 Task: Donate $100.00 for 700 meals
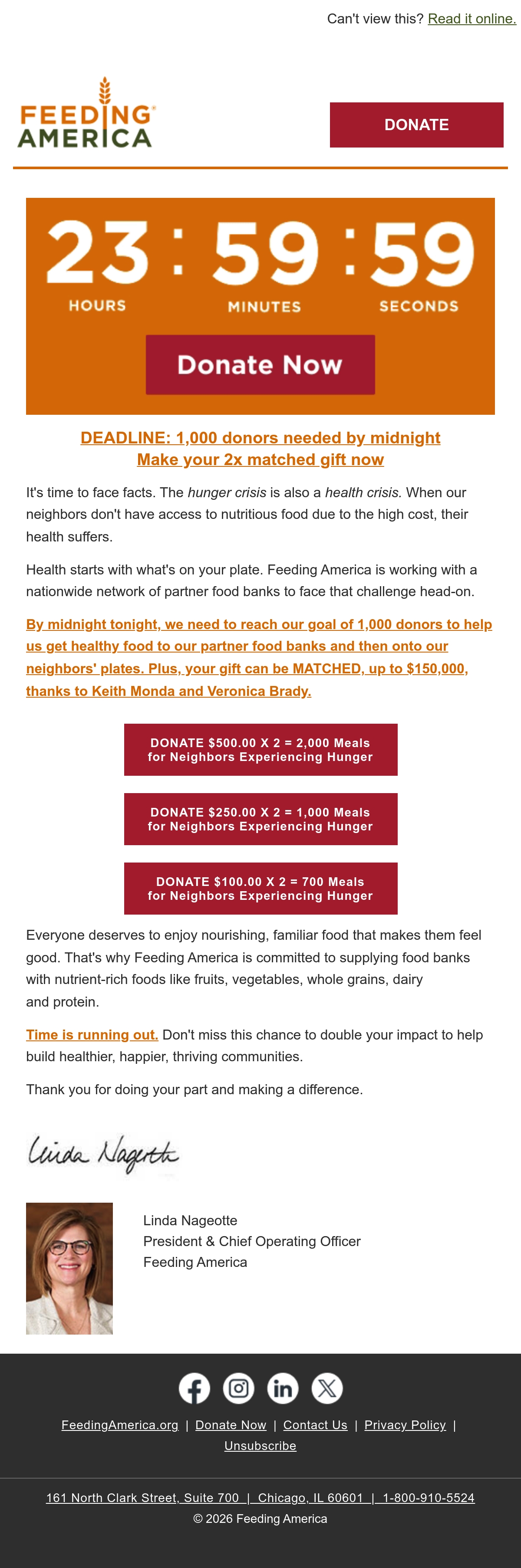pos(260,888)
